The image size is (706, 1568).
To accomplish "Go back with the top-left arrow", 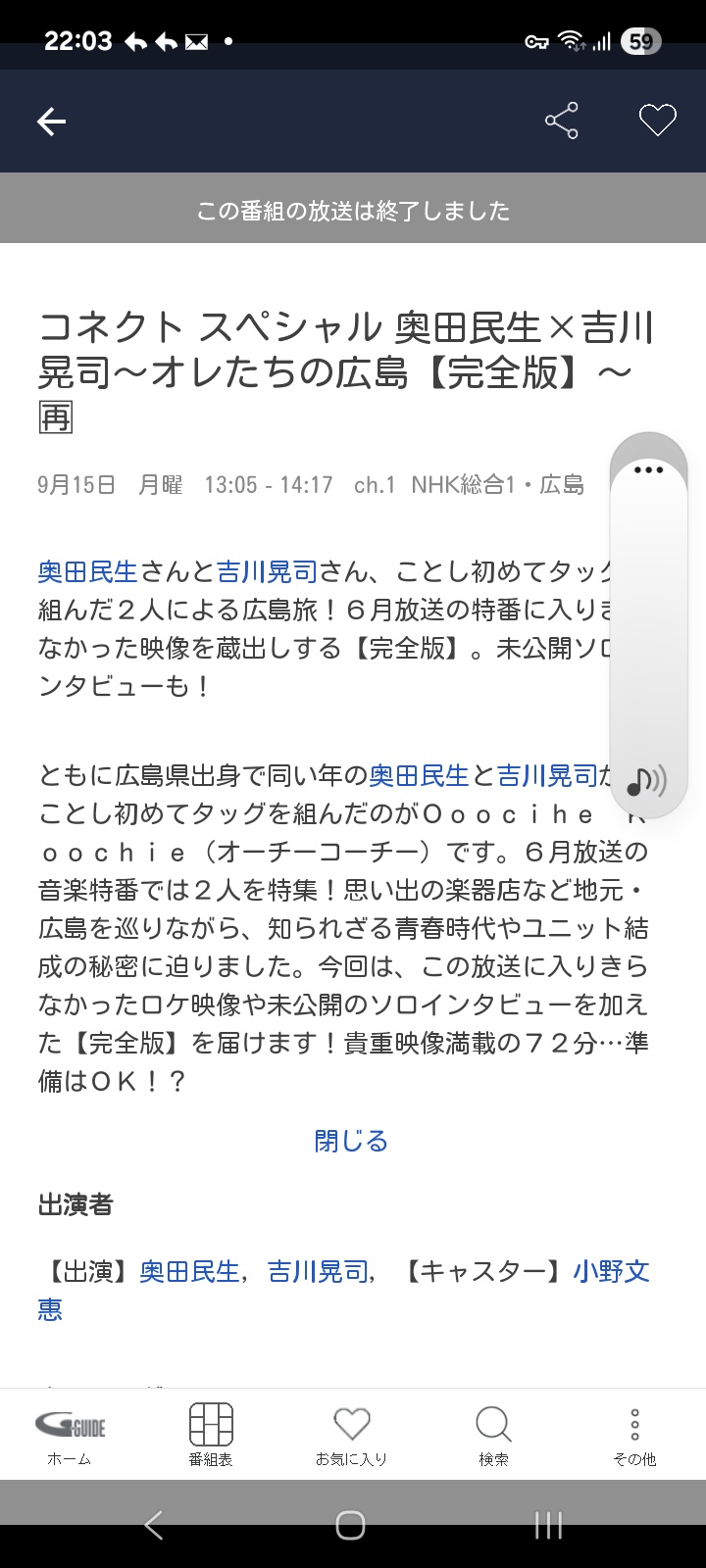I will pyautogui.click(x=51, y=122).
